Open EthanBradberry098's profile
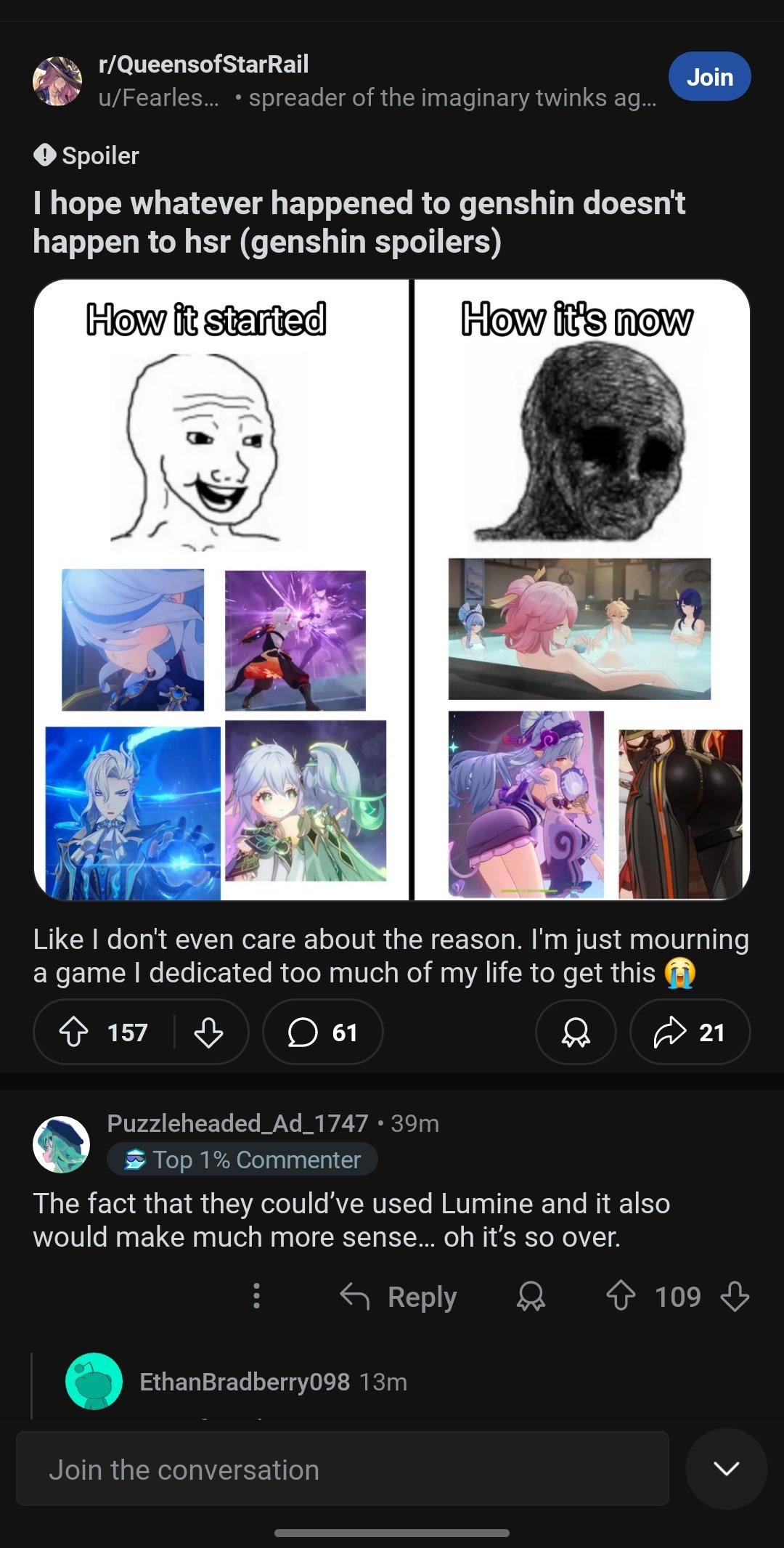The image size is (784, 1548). [245, 1382]
